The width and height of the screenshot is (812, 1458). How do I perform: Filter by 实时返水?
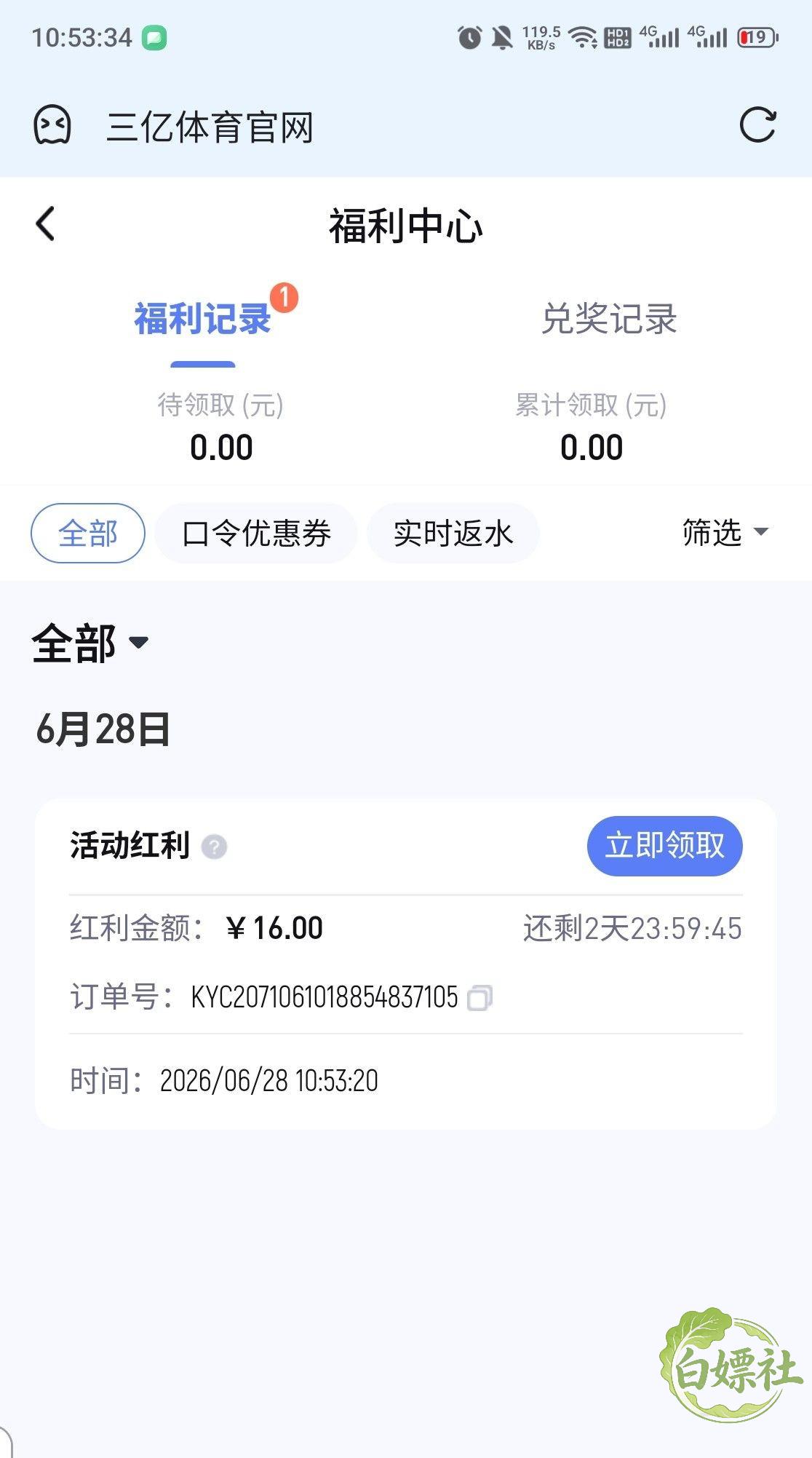point(453,534)
